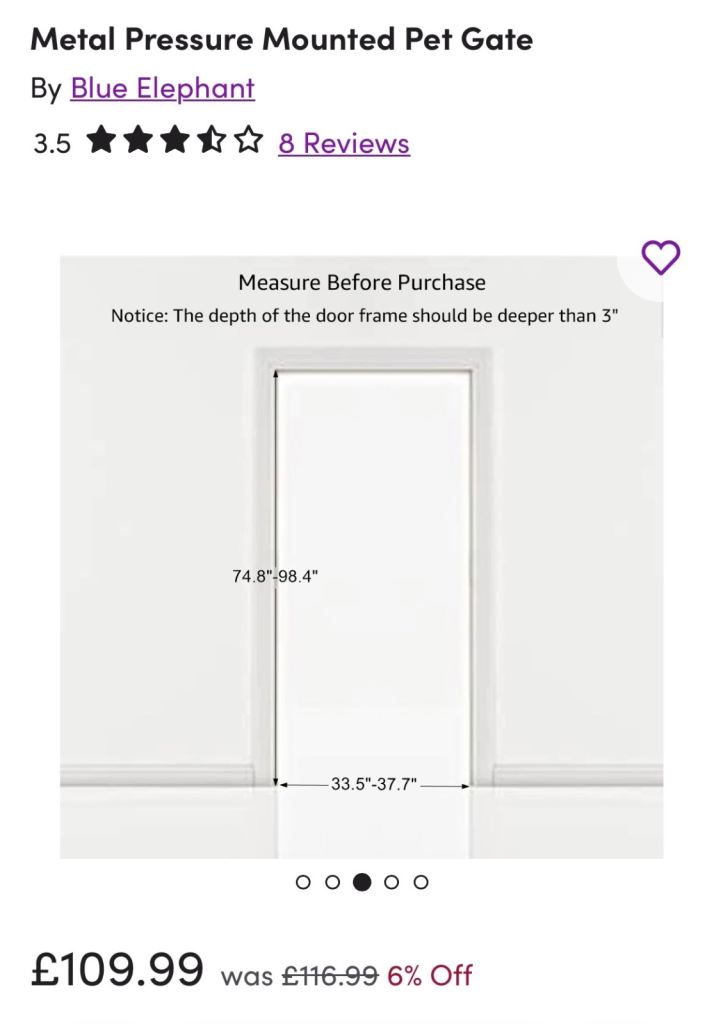Screen dimensions: 723x1024
Task: Open the Blue Elephant brand link
Action: [162, 89]
